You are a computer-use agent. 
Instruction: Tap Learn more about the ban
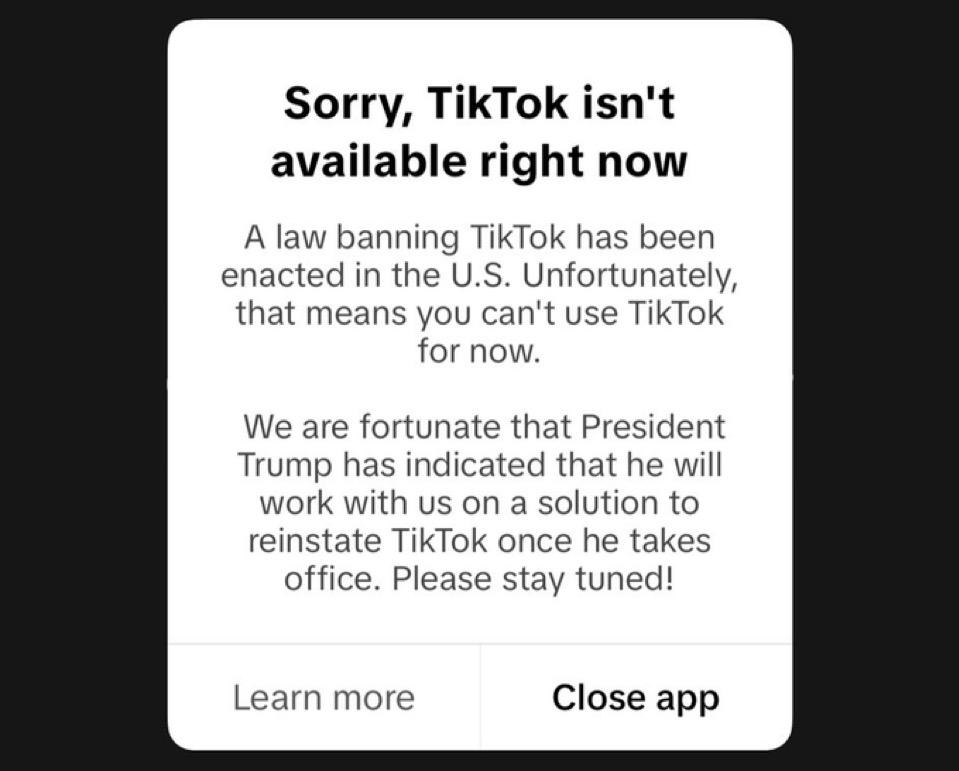(x=323, y=697)
